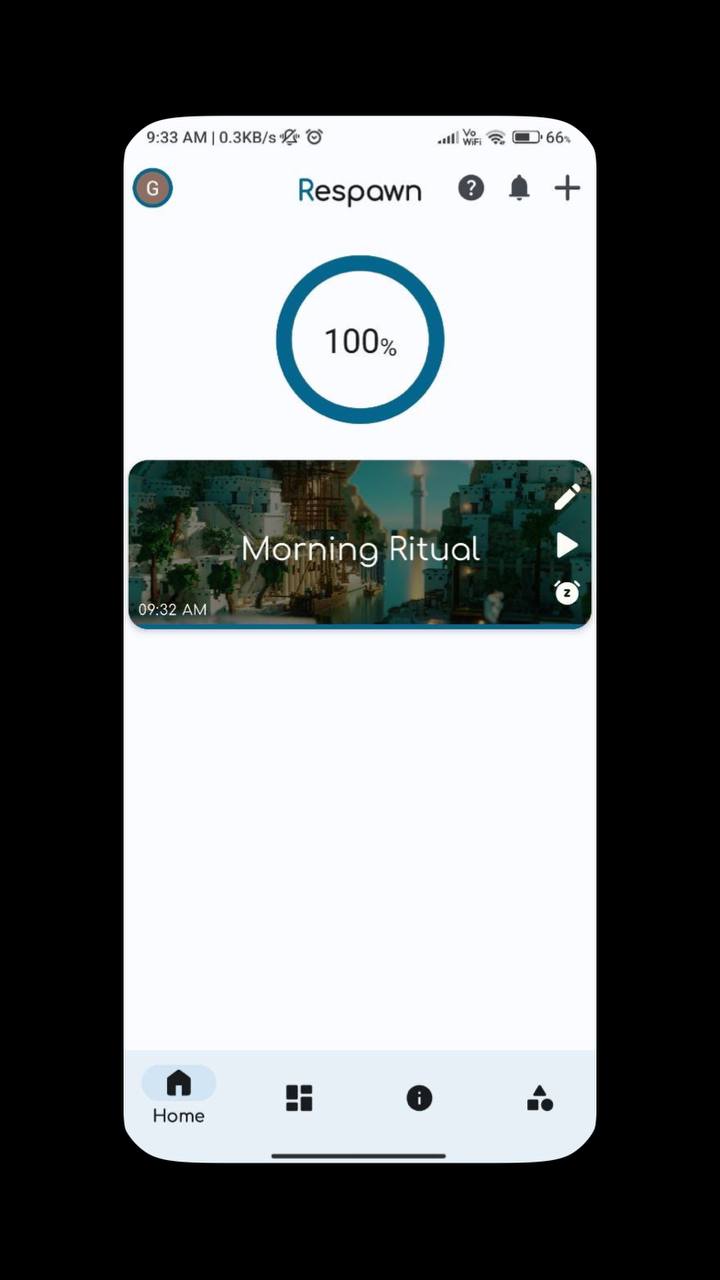Edit Morning Ritual with the pencil icon
The width and height of the screenshot is (720, 1280).
pos(567,497)
